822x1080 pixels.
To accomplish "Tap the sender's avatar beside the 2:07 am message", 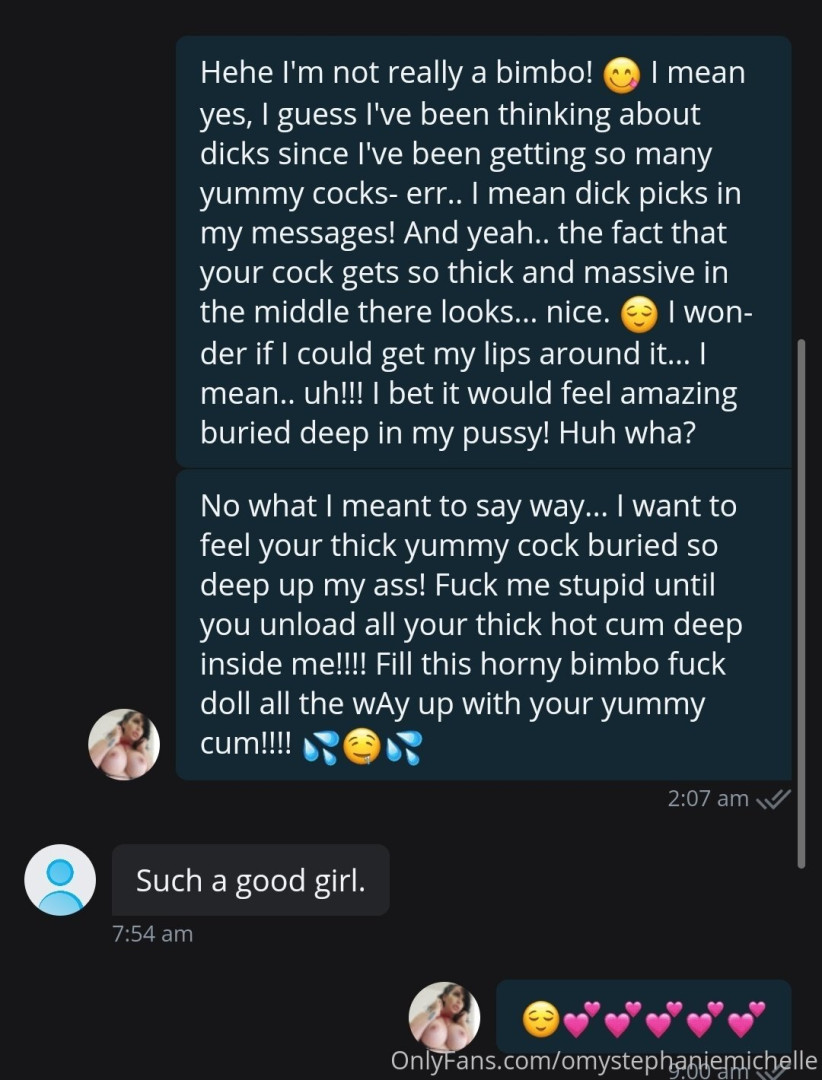I will pyautogui.click(x=124, y=745).
